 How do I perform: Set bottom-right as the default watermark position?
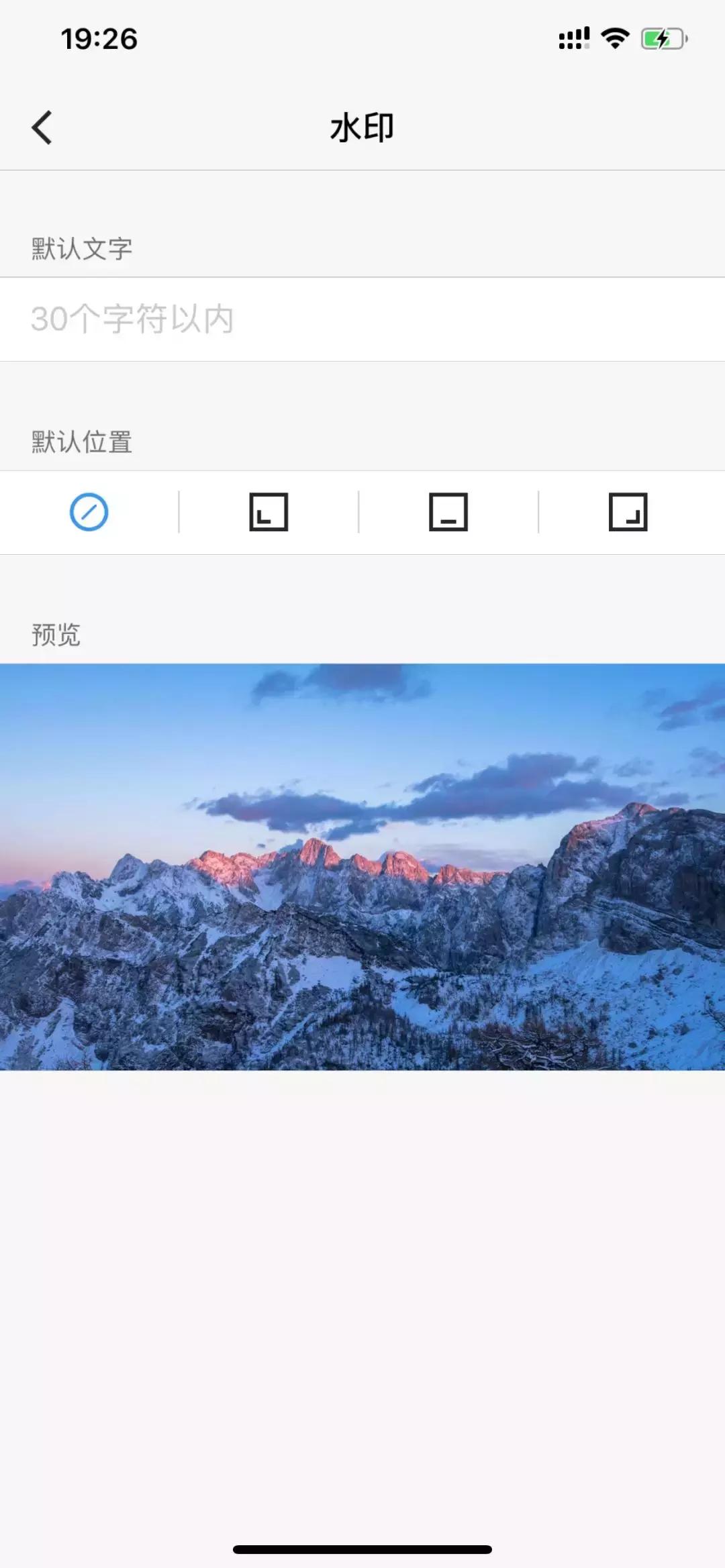(x=630, y=512)
